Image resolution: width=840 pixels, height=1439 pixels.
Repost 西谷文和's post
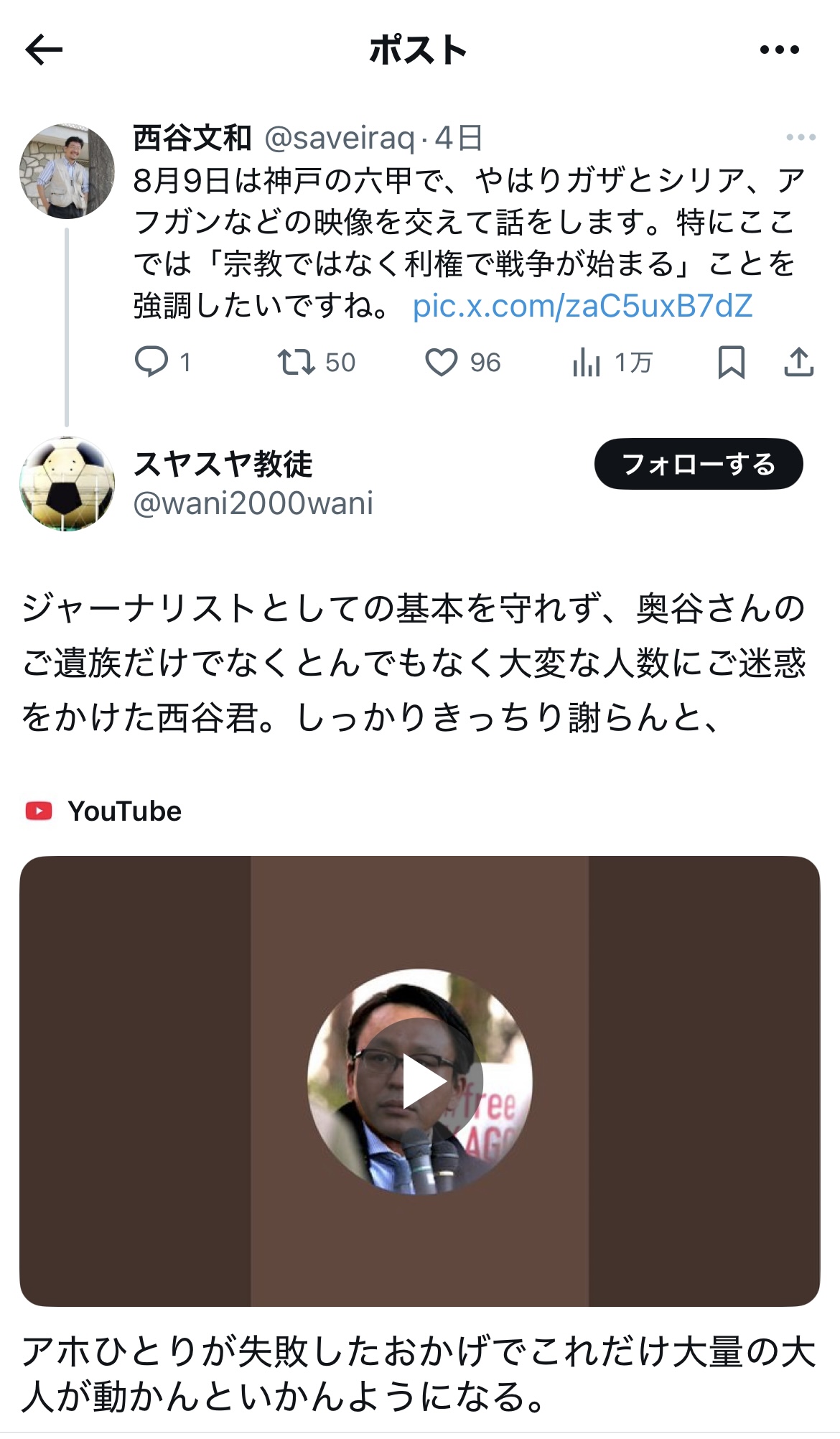(x=297, y=362)
